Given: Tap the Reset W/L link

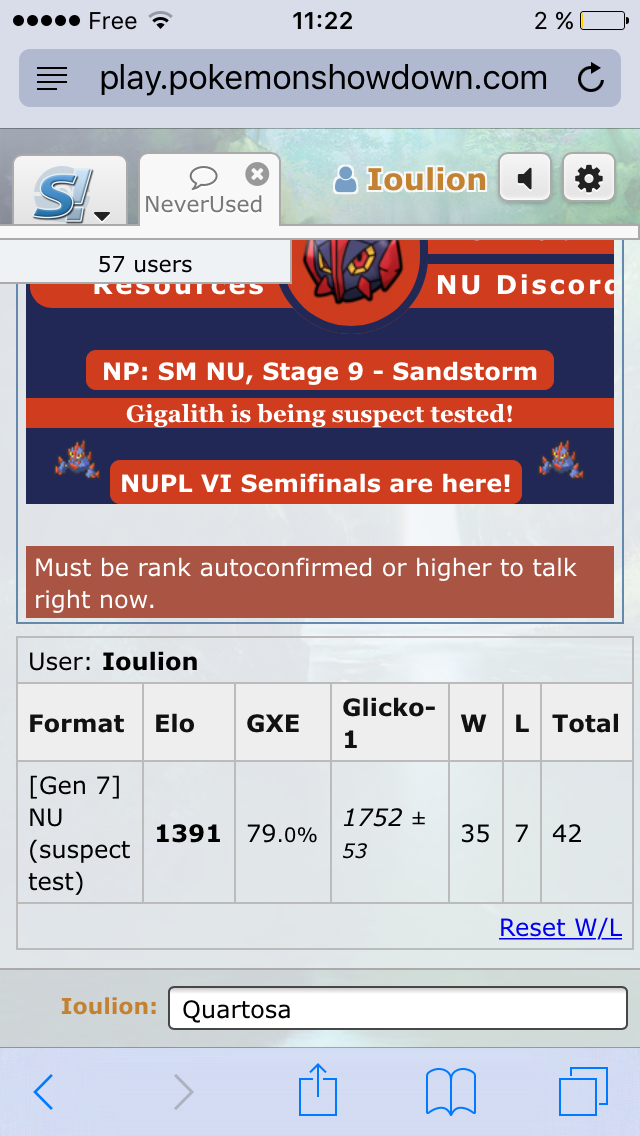Looking at the screenshot, I should click(x=560, y=927).
